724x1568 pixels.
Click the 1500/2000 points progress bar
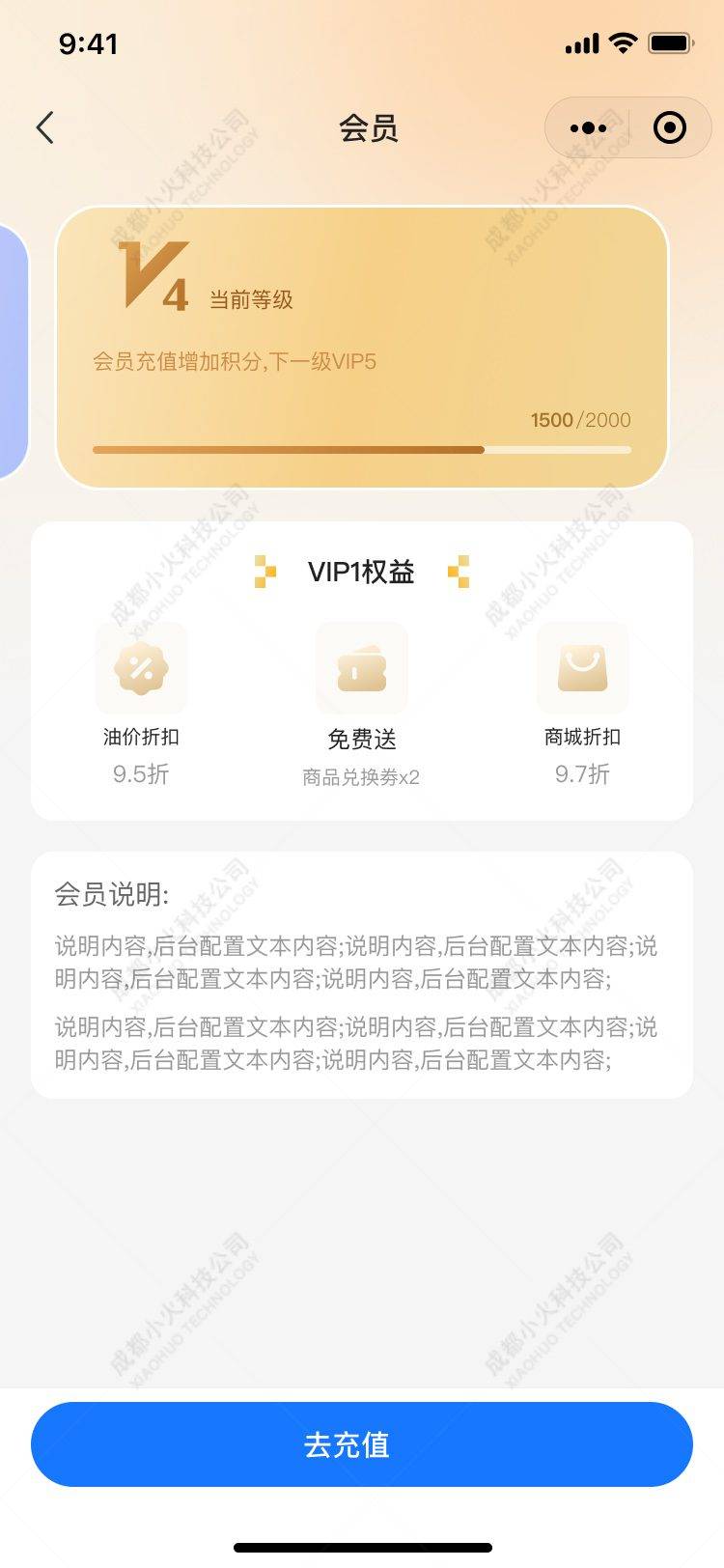[x=361, y=449]
